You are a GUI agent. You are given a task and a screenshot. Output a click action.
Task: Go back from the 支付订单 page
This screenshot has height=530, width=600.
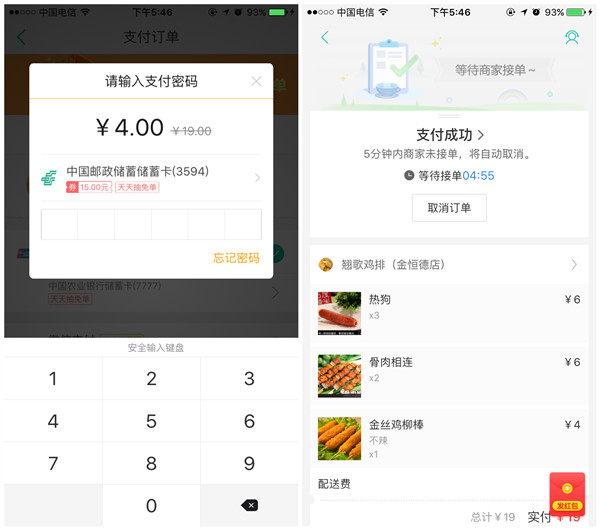tap(22, 37)
